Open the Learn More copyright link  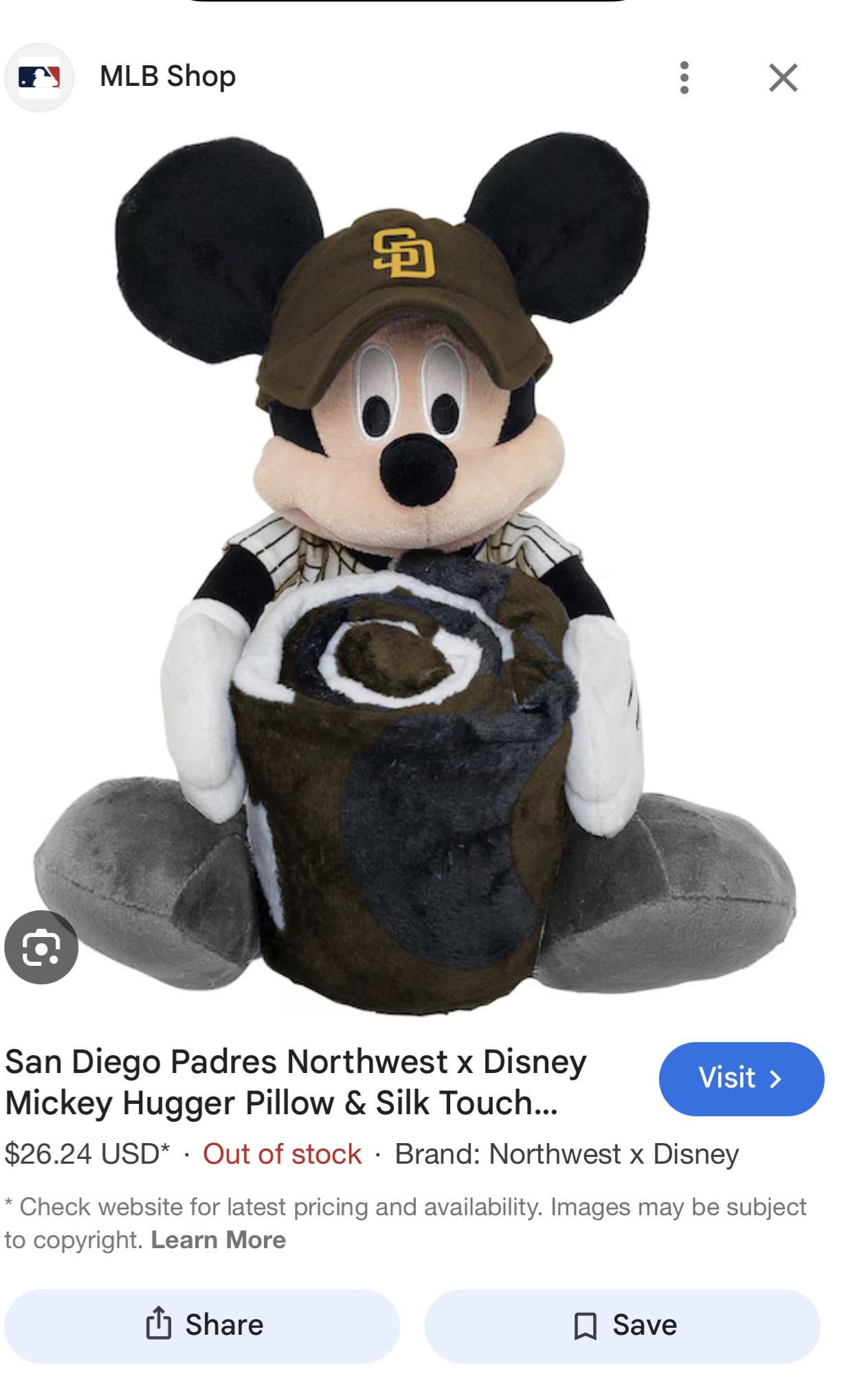click(x=218, y=1240)
